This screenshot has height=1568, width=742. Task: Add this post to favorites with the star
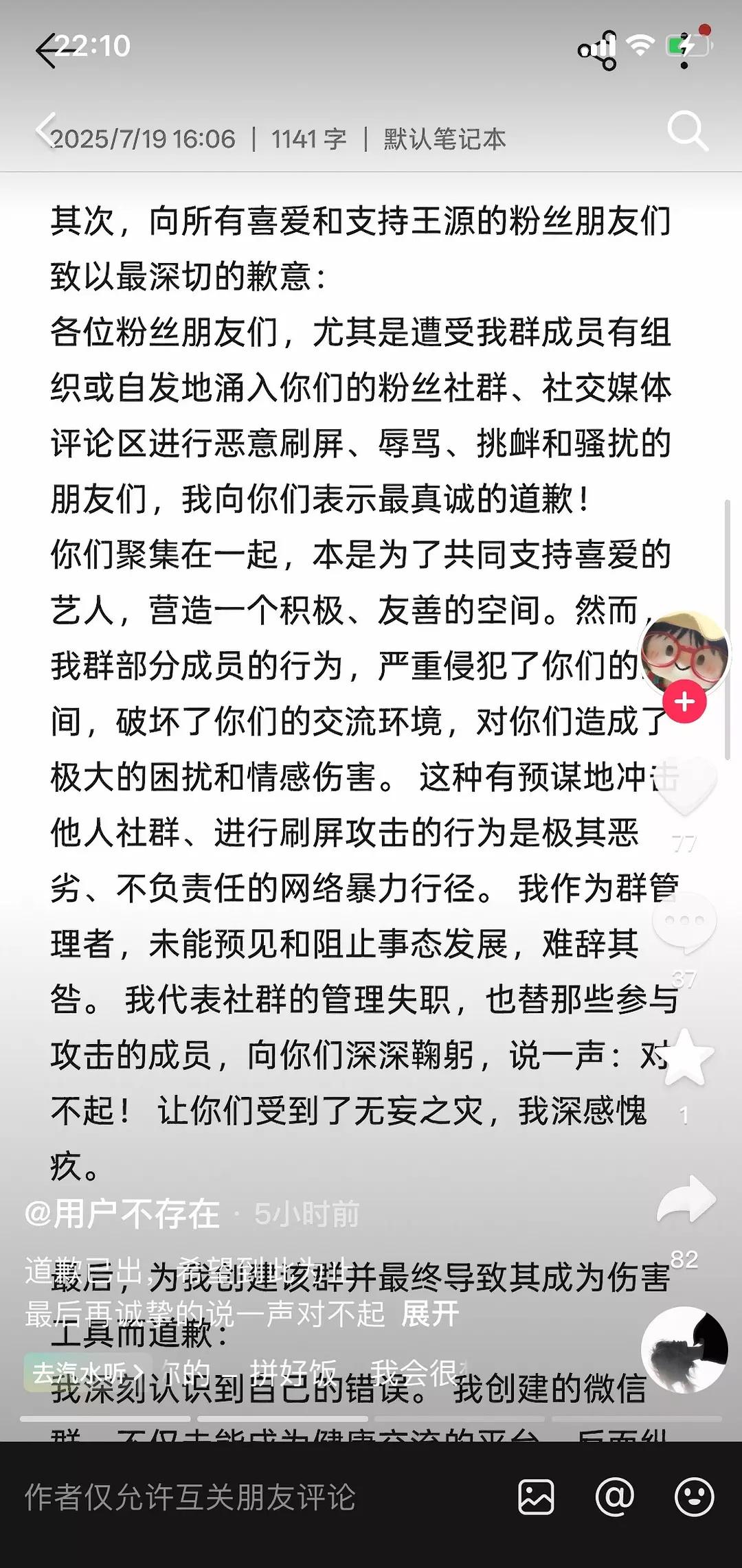point(685,1057)
